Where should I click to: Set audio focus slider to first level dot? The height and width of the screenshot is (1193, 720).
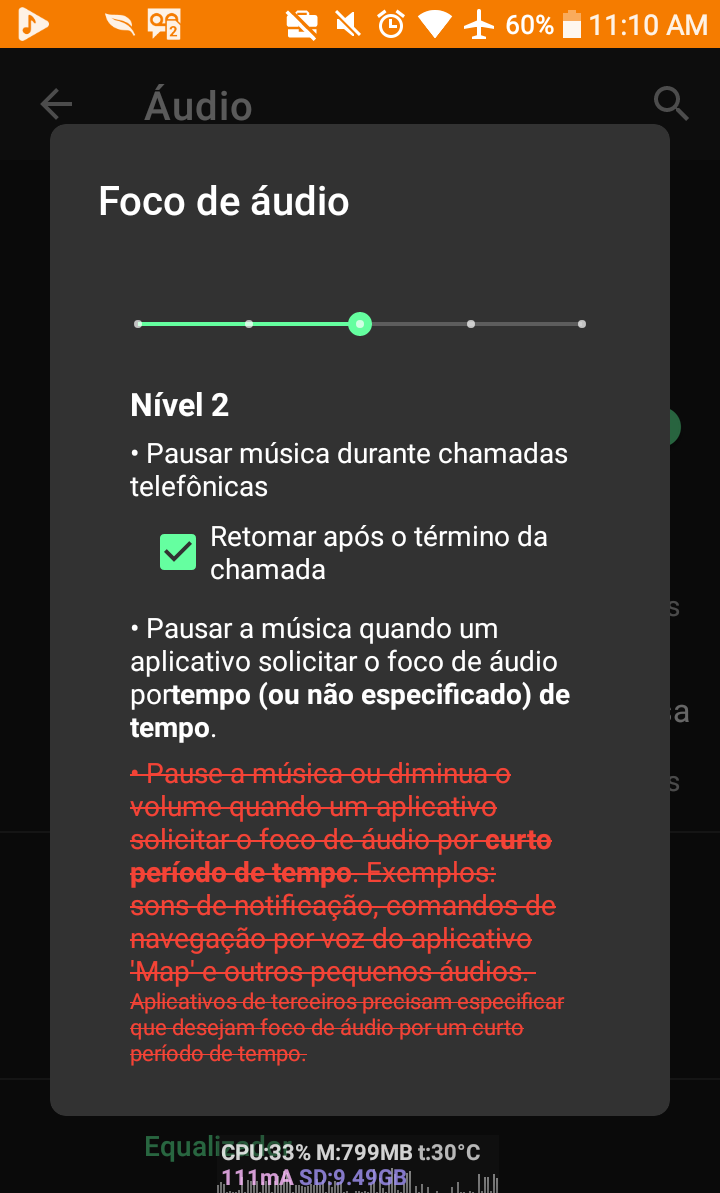[138, 324]
